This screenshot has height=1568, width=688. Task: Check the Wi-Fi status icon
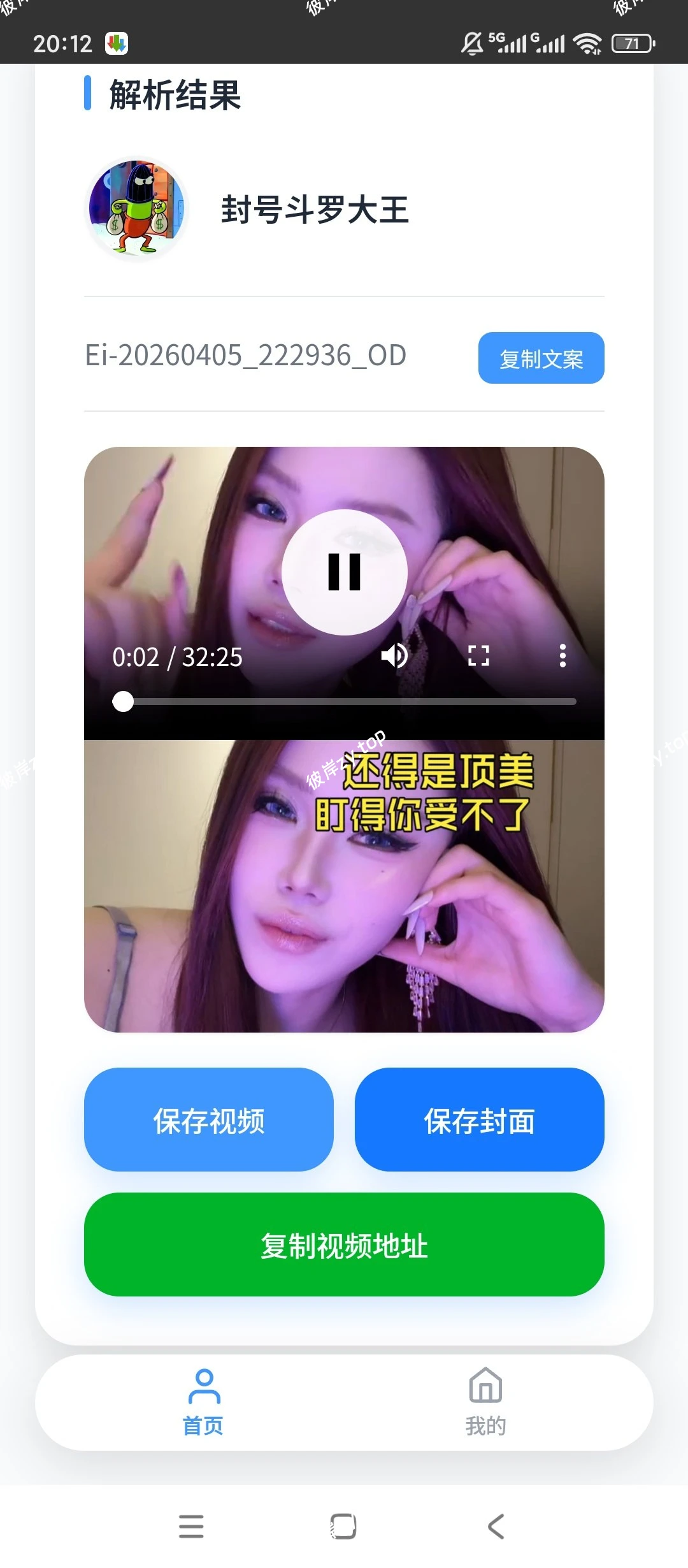587,43
